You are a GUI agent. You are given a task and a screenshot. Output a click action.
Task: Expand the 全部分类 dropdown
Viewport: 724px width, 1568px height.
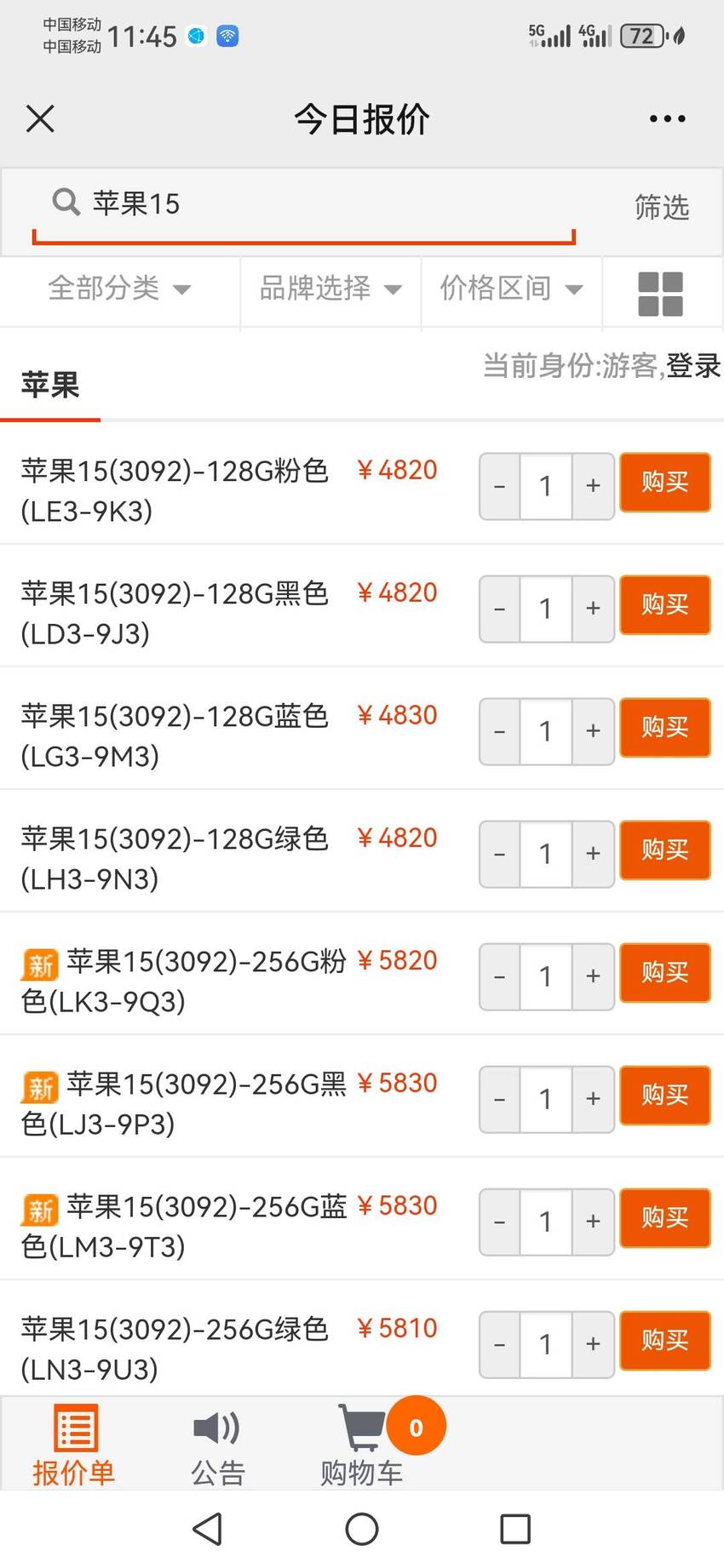coord(119,289)
